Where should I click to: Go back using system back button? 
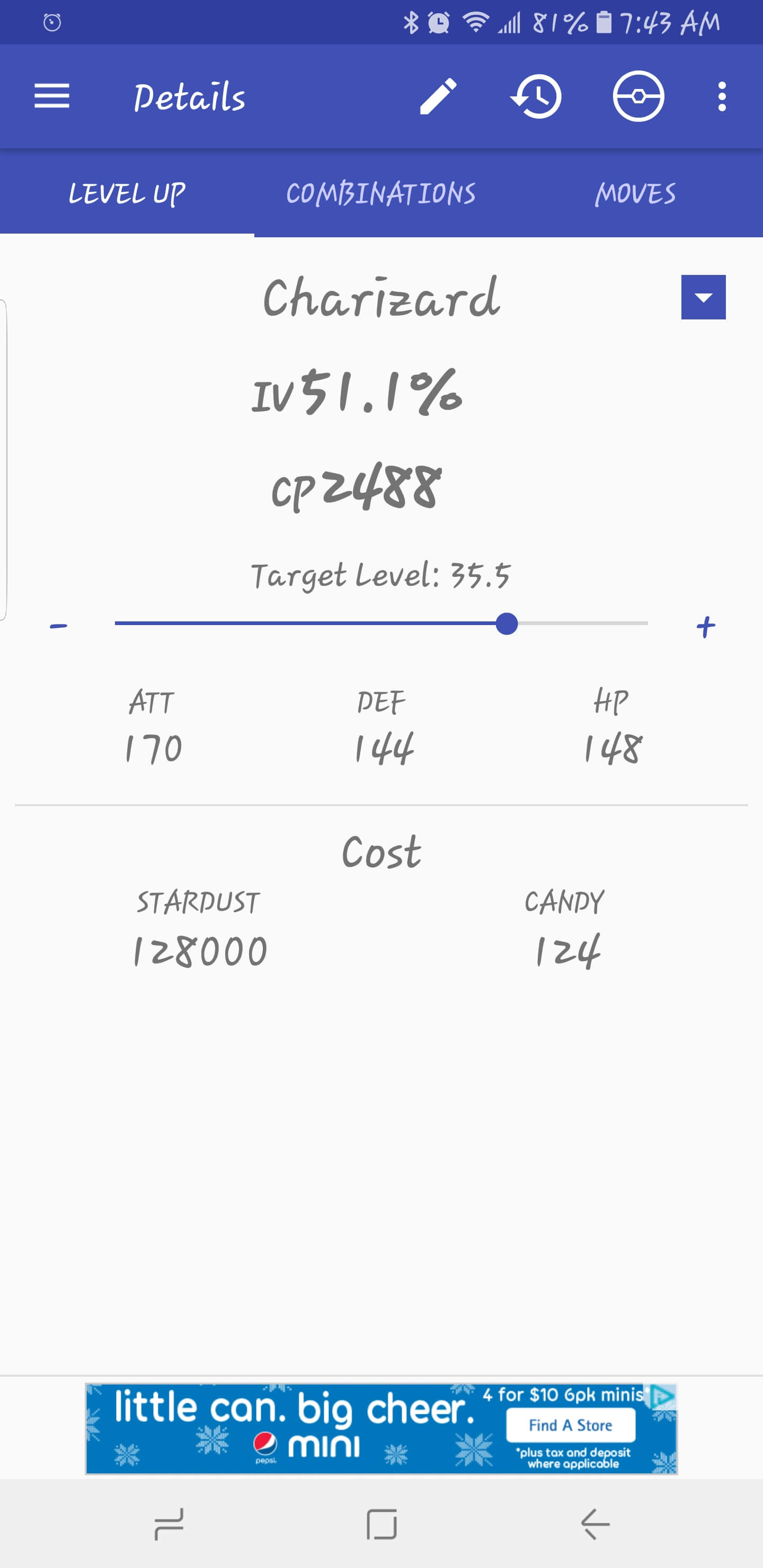point(595,1524)
